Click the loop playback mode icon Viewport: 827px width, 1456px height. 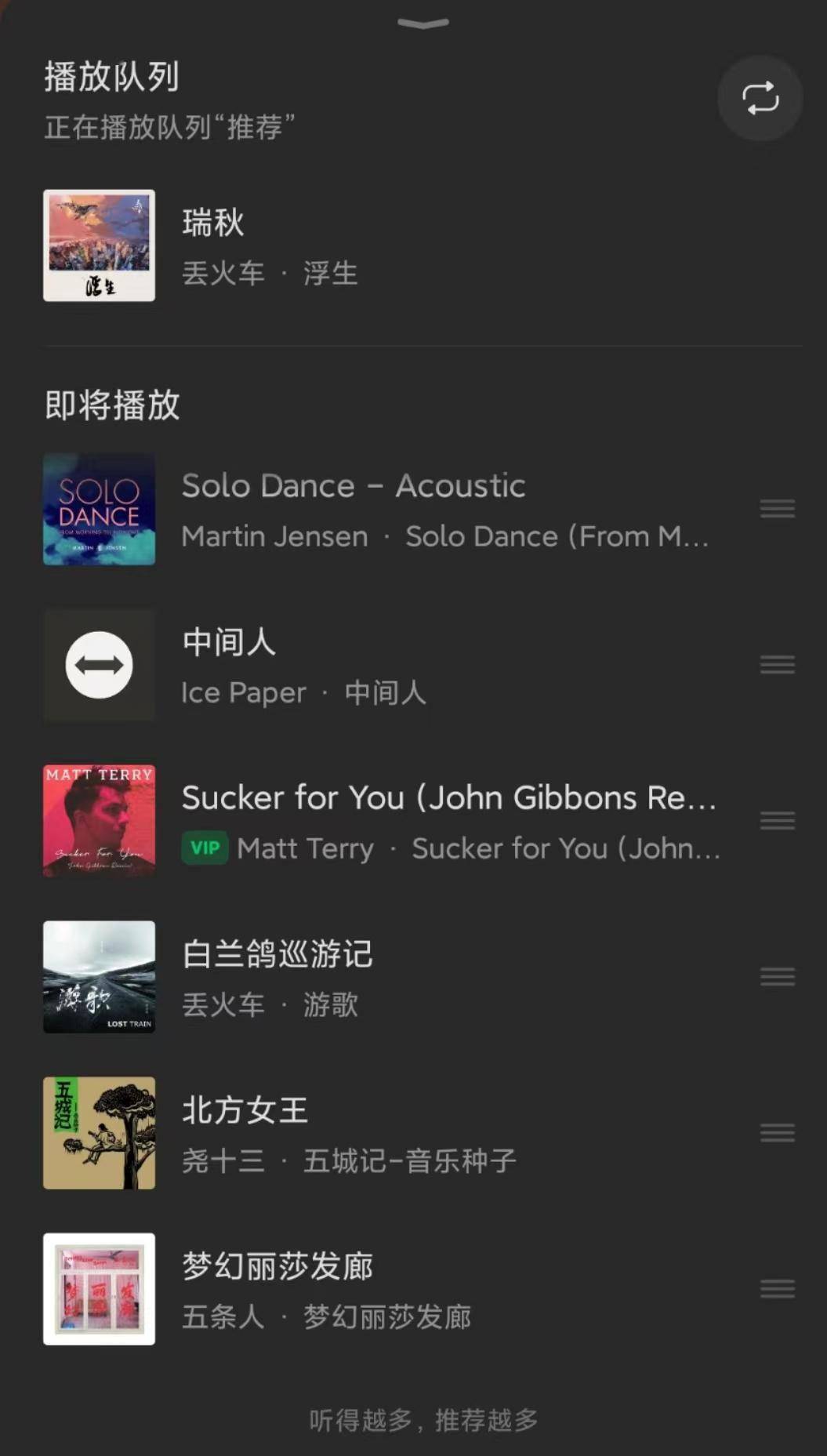click(x=758, y=99)
